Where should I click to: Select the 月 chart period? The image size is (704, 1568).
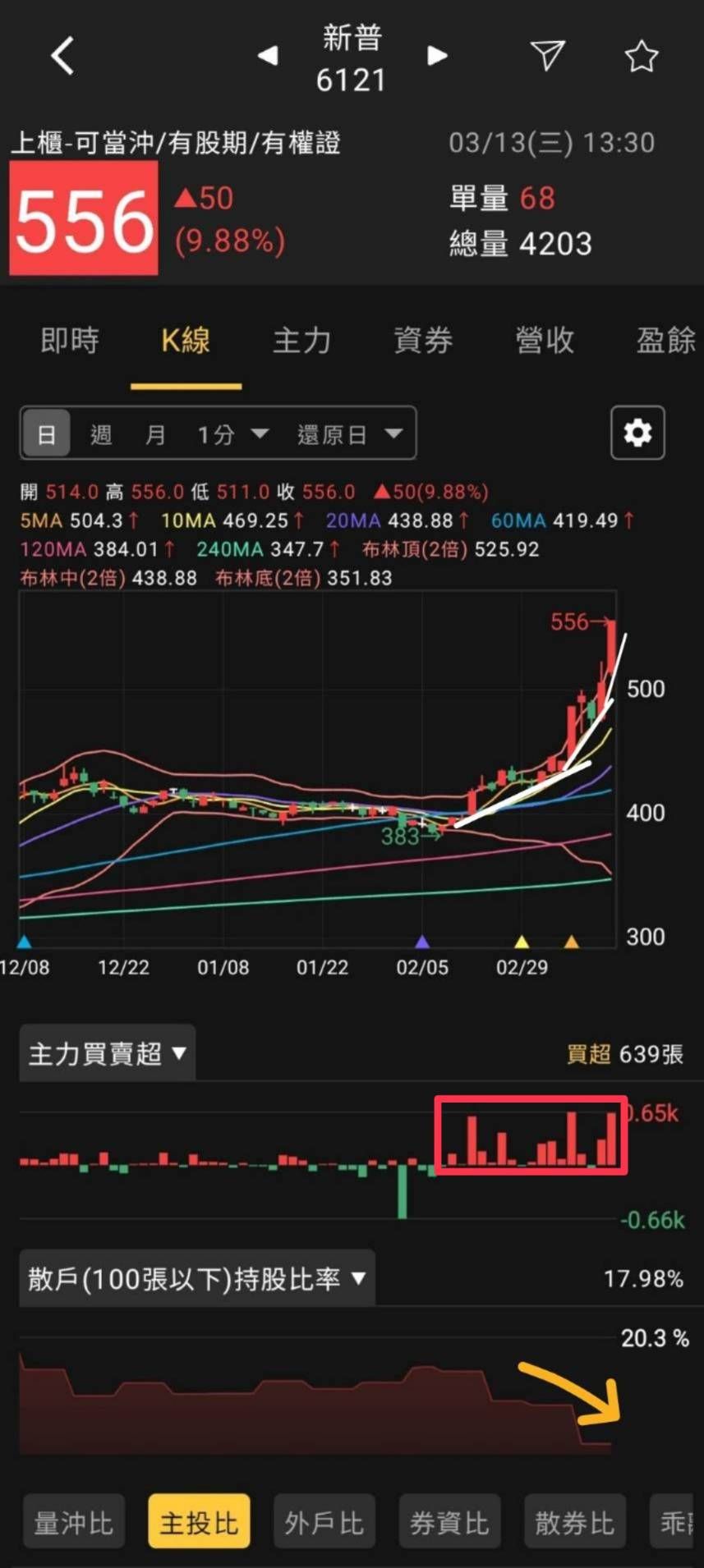pos(155,434)
